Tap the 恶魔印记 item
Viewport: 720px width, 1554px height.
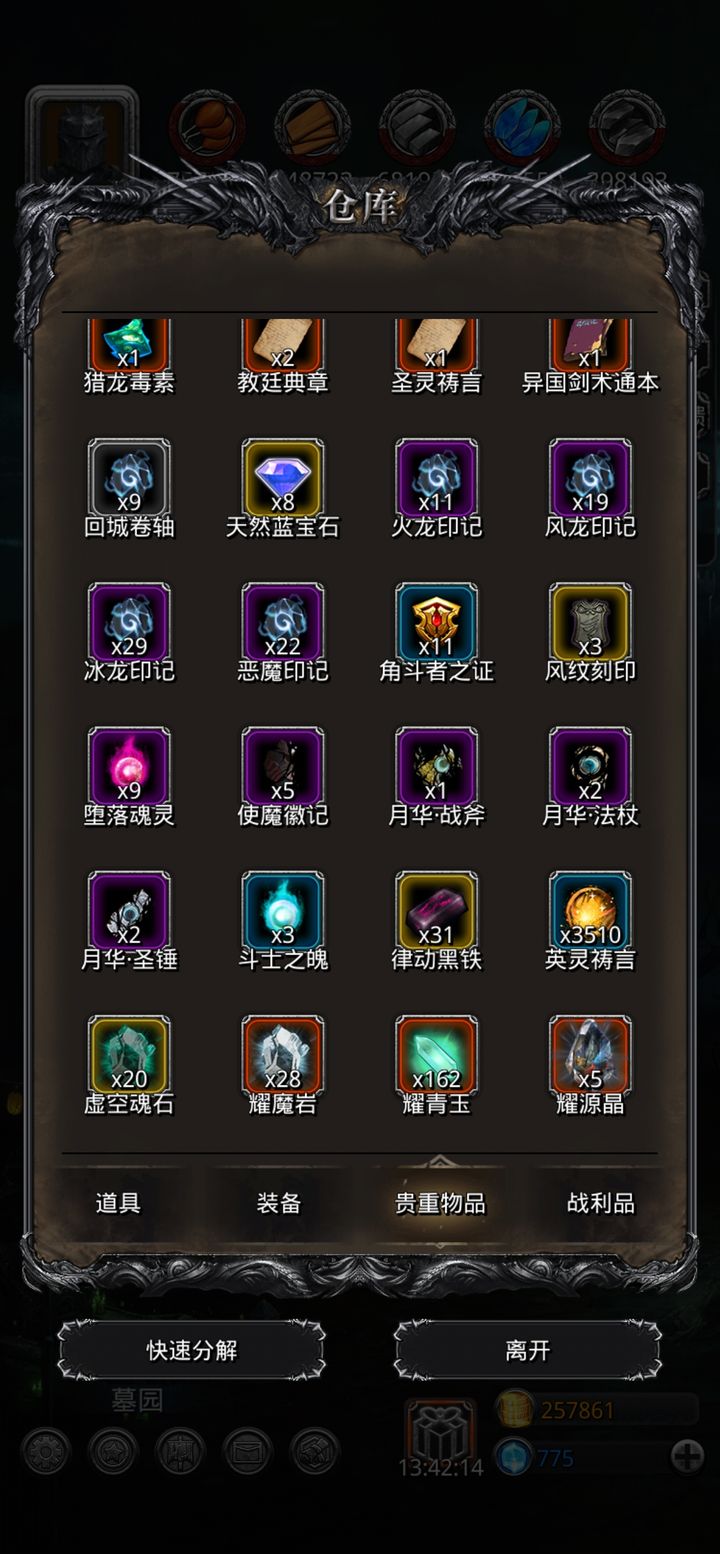(x=282, y=624)
